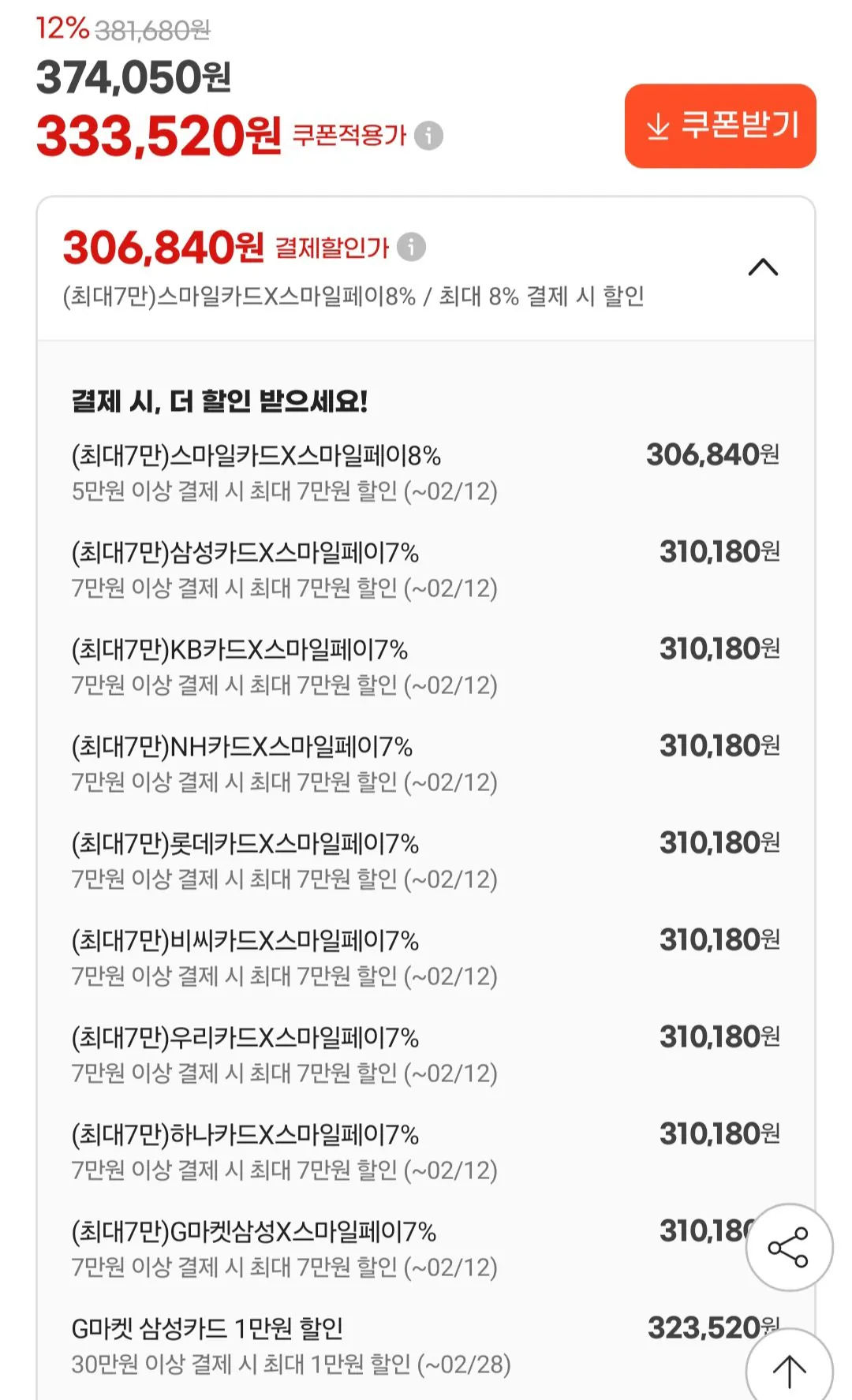
Task: Open info icon next to 쿠폰적용가
Action: [429, 136]
